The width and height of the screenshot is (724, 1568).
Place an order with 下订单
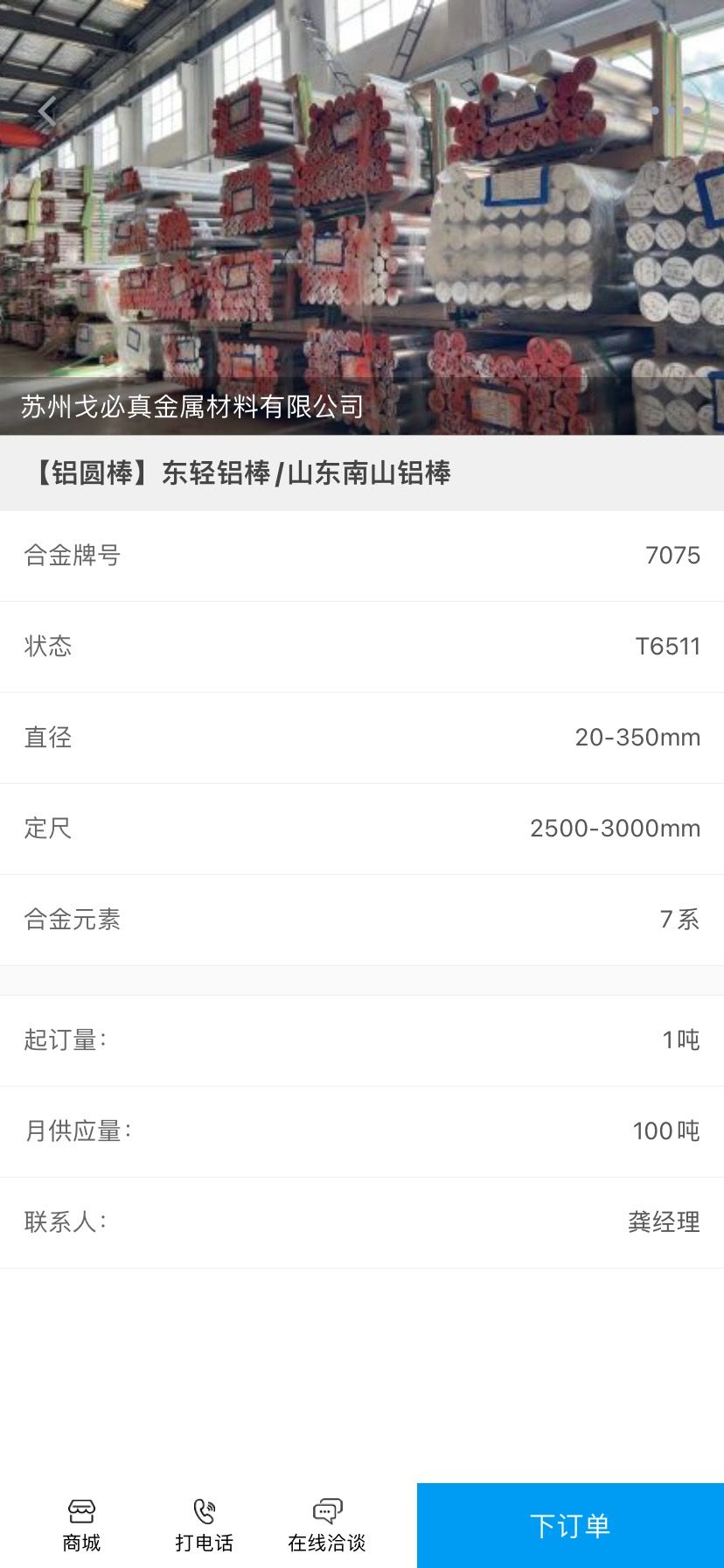click(x=570, y=1525)
